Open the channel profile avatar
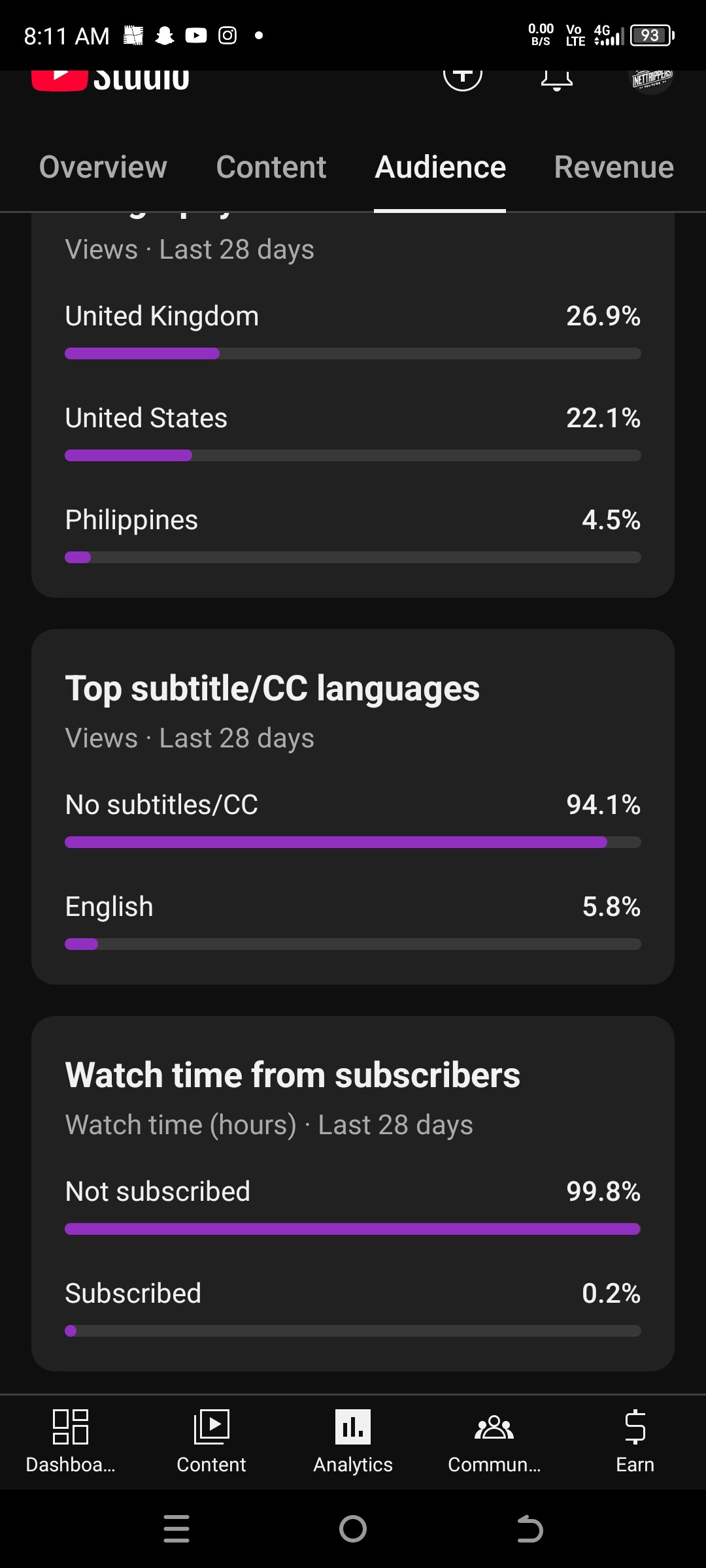Screen dimensions: 706x1568 tap(651, 80)
